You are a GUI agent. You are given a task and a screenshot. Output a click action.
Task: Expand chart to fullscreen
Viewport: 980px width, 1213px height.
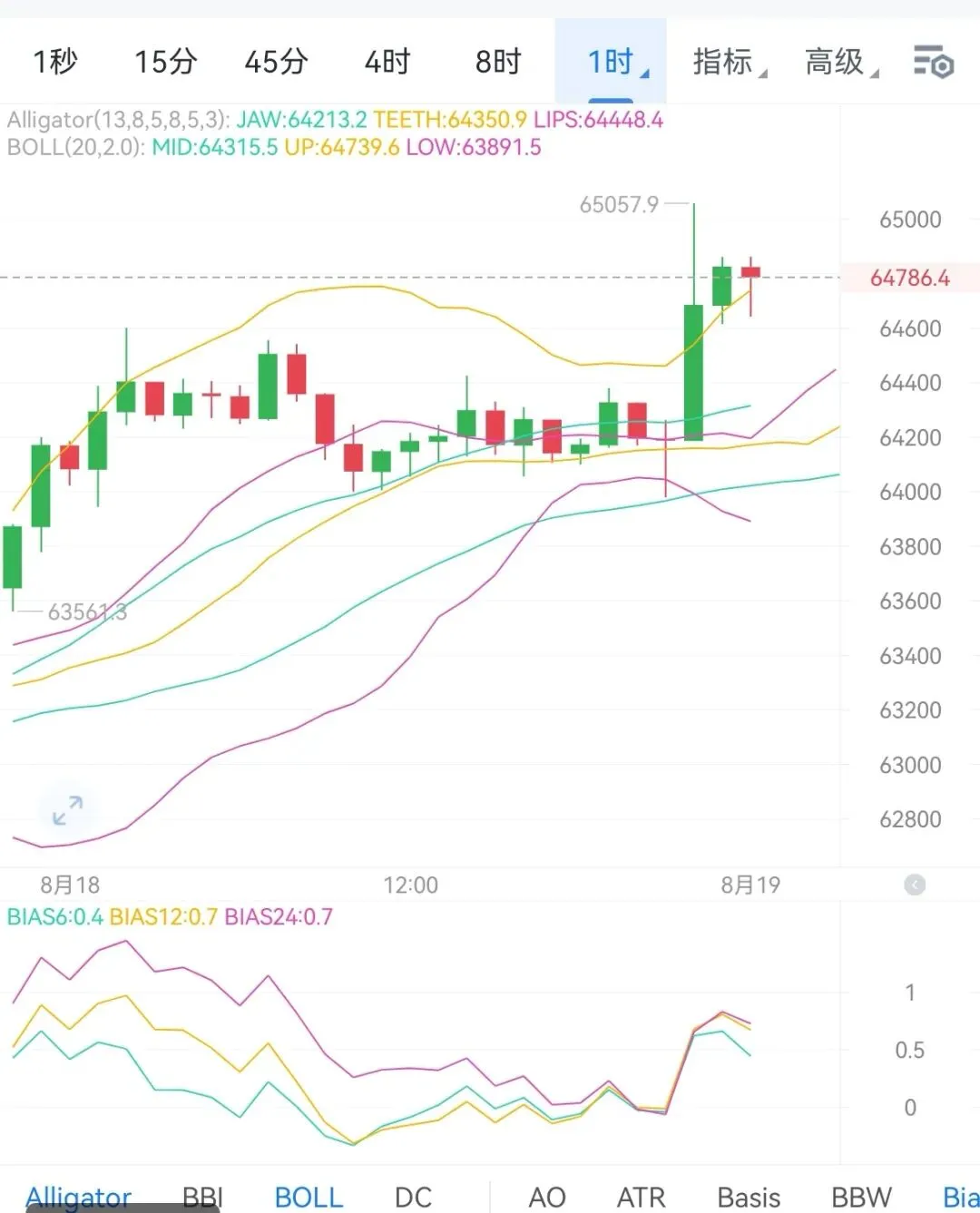pos(67,809)
